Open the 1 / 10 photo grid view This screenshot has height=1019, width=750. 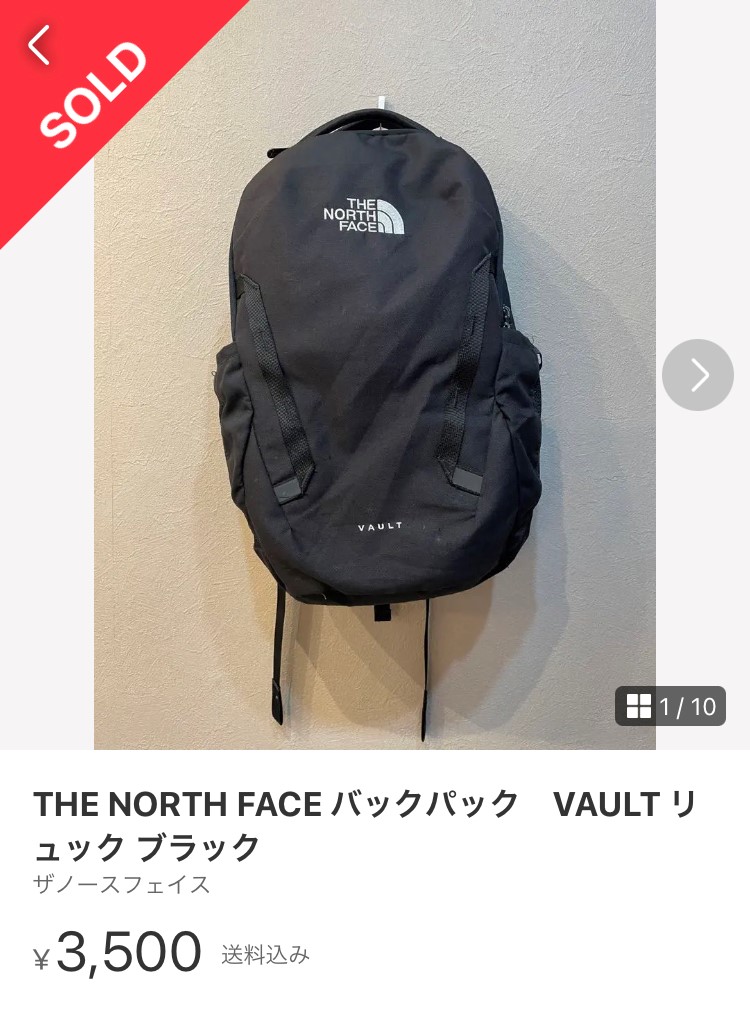(671, 706)
